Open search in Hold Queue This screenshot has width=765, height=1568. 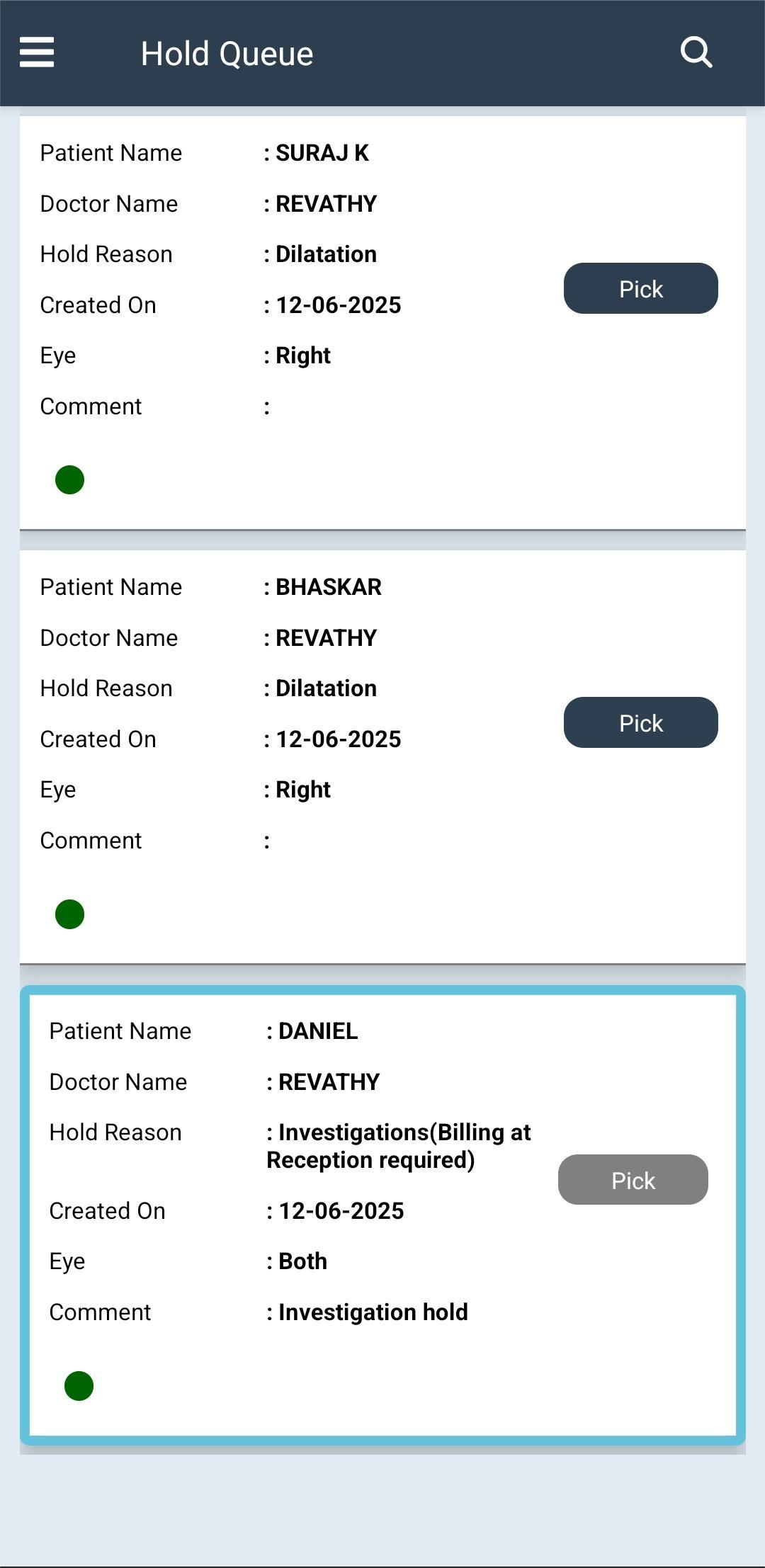(696, 52)
